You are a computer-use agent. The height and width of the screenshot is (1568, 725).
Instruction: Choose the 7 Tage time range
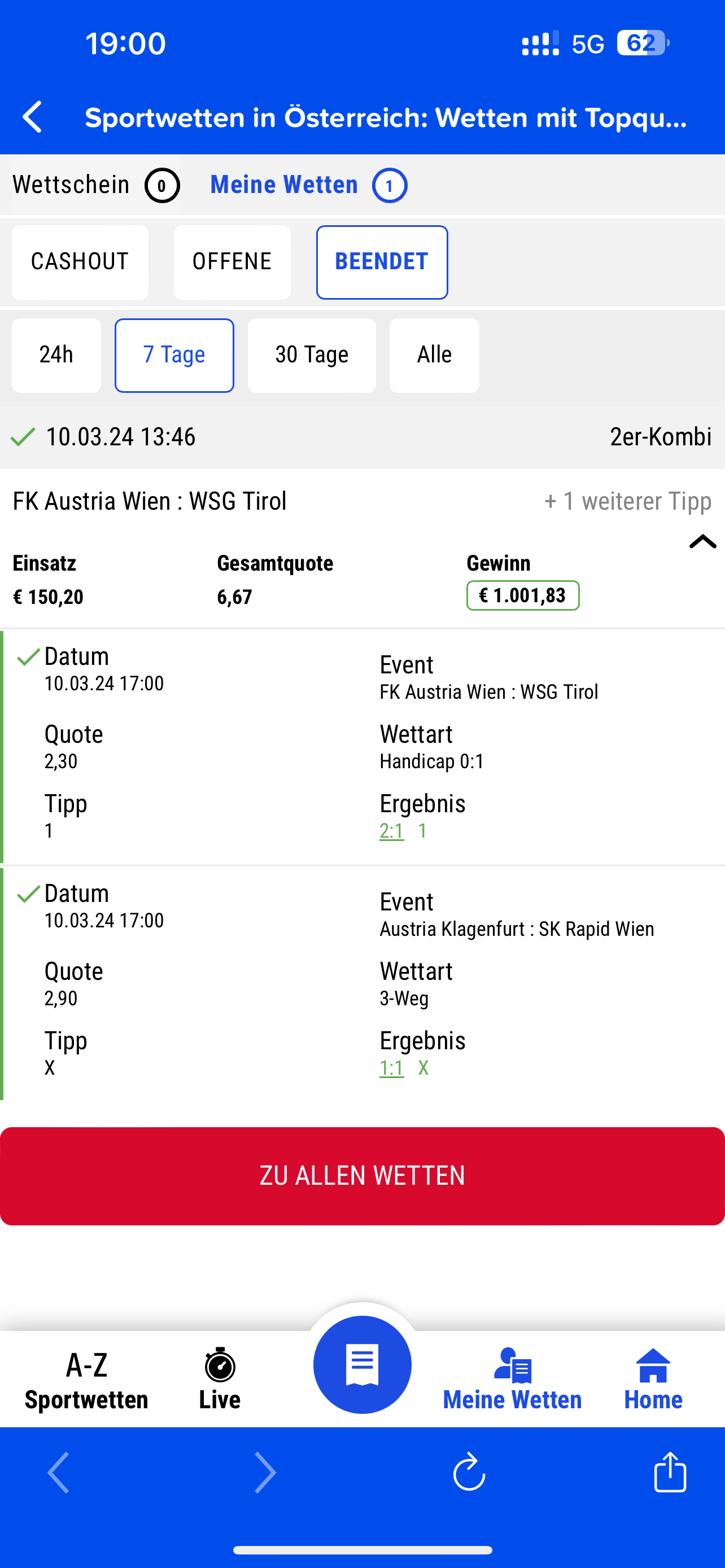174,355
